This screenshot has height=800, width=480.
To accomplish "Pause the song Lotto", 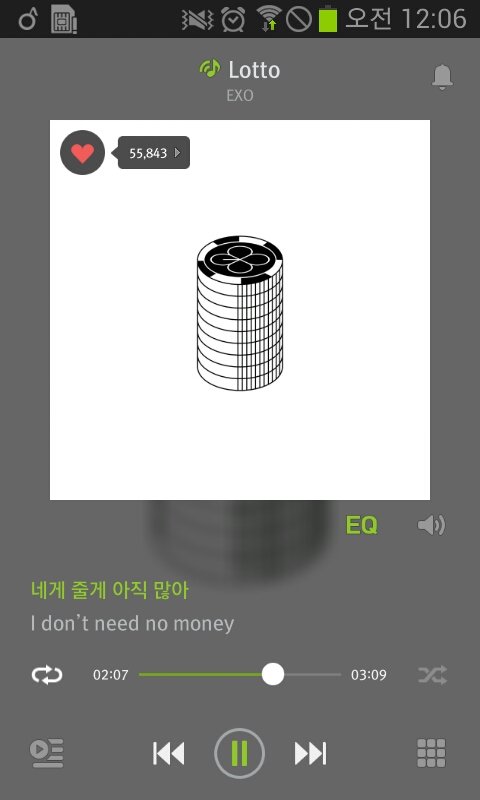I will point(240,753).
